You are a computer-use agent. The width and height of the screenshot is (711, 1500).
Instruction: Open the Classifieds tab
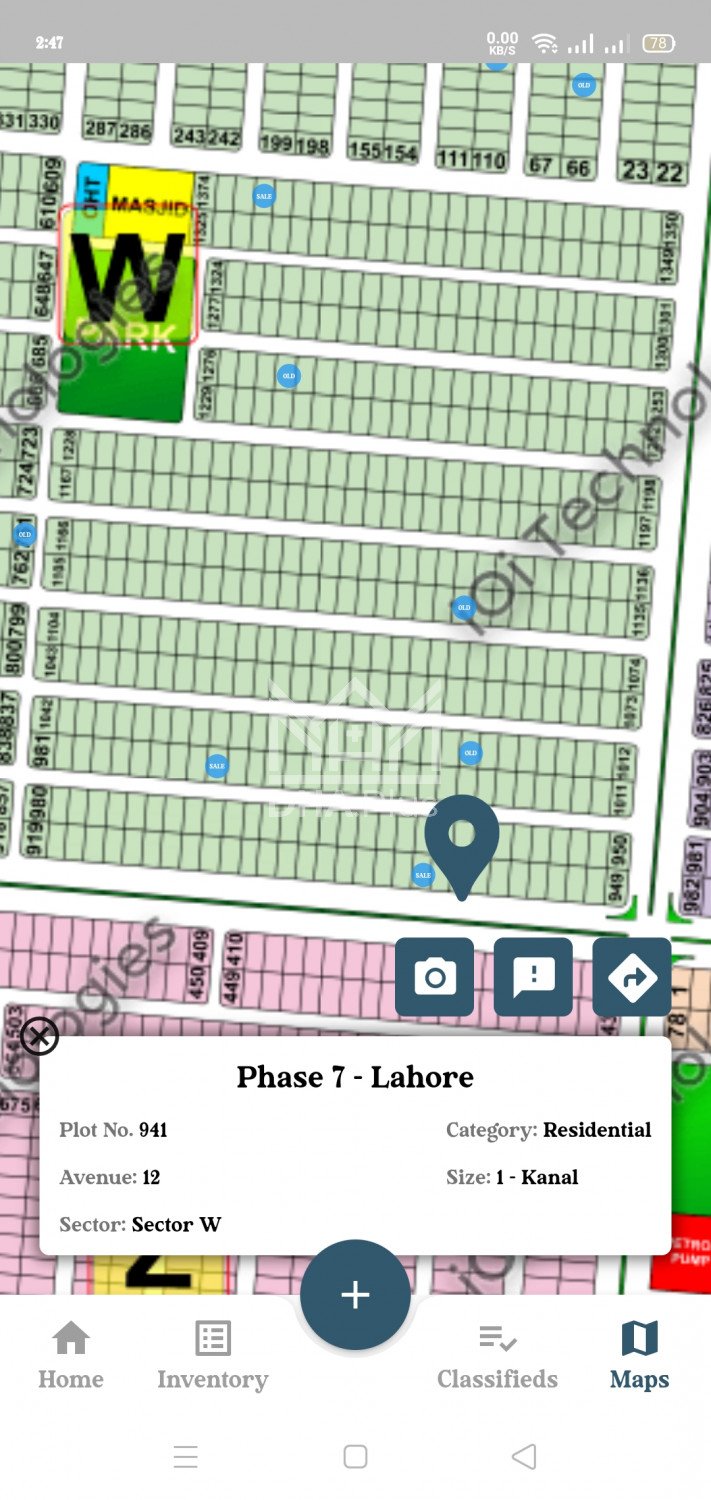pos(497,1356)
